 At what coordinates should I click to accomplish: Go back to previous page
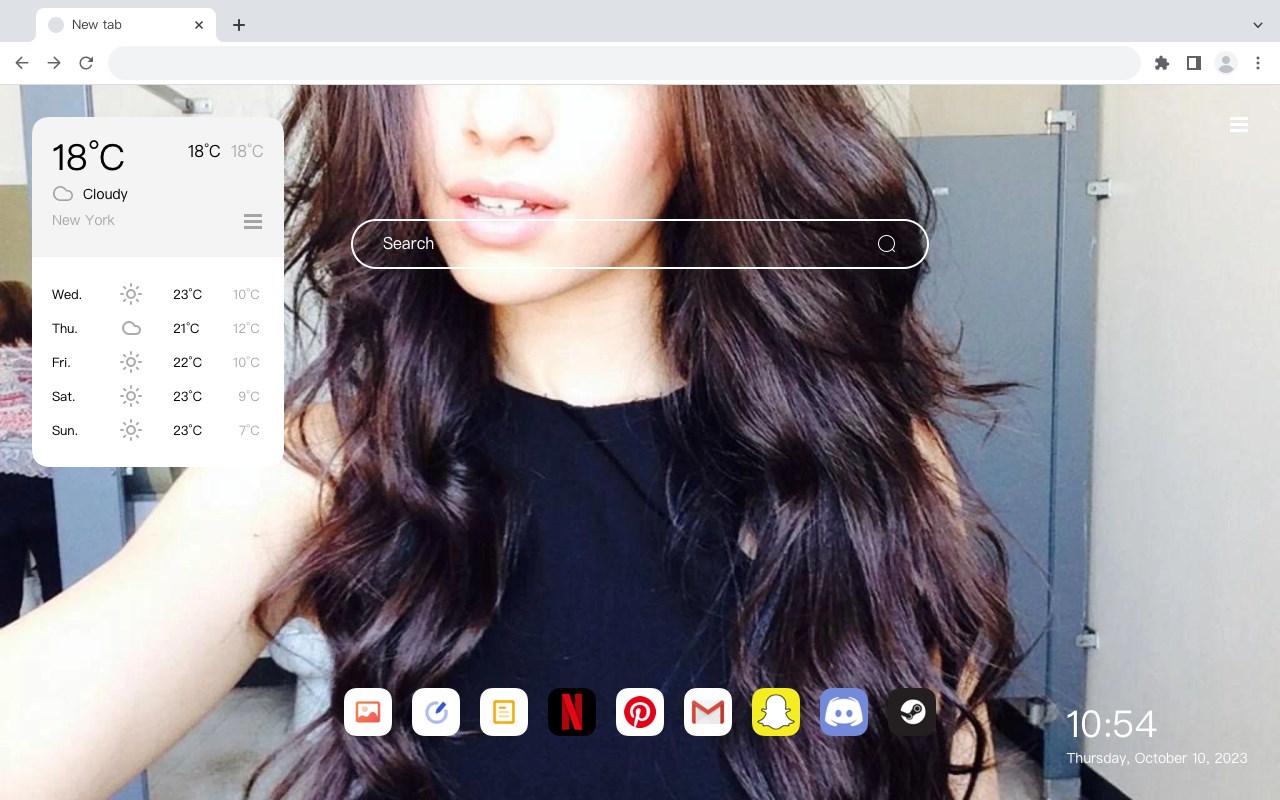[22, 63]
